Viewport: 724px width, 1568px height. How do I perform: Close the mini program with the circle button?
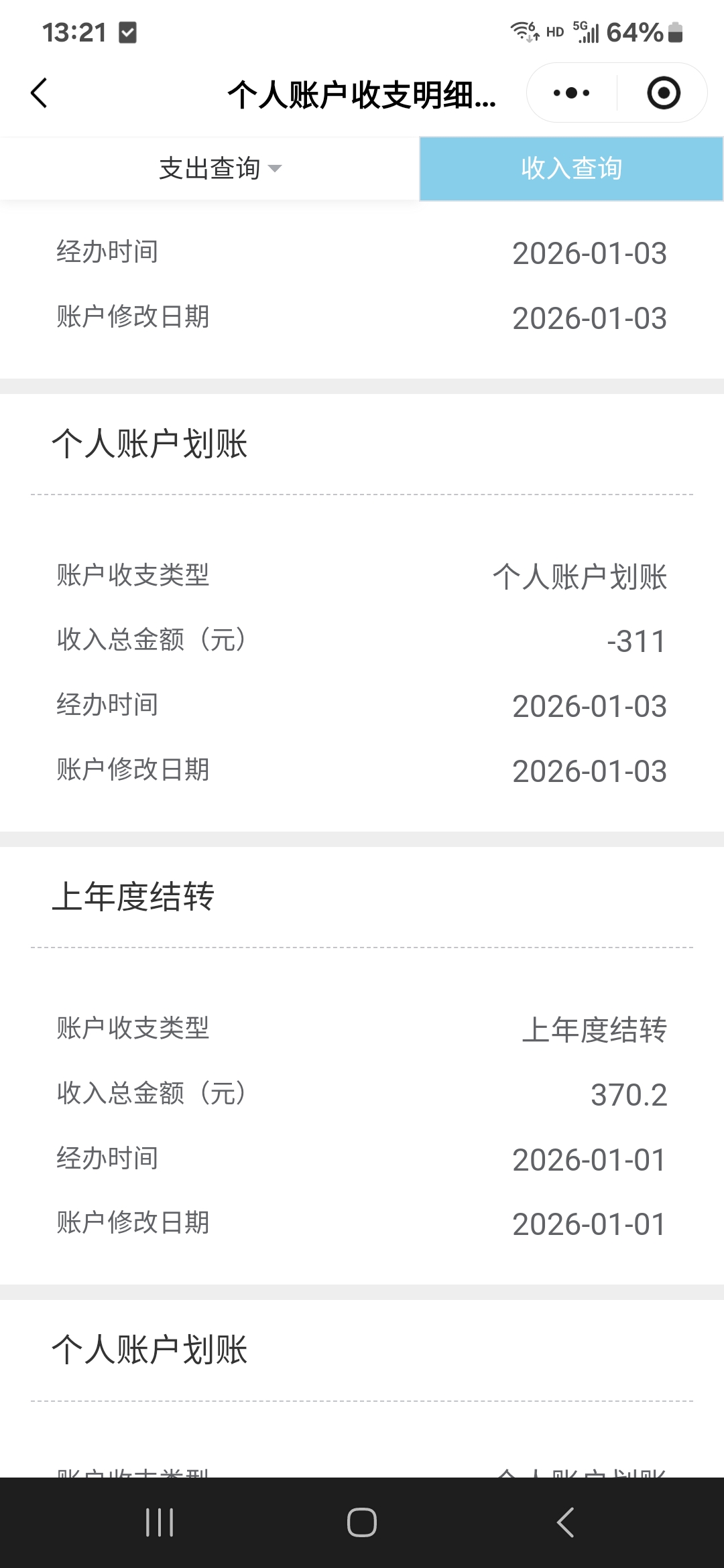pos(663,93)
